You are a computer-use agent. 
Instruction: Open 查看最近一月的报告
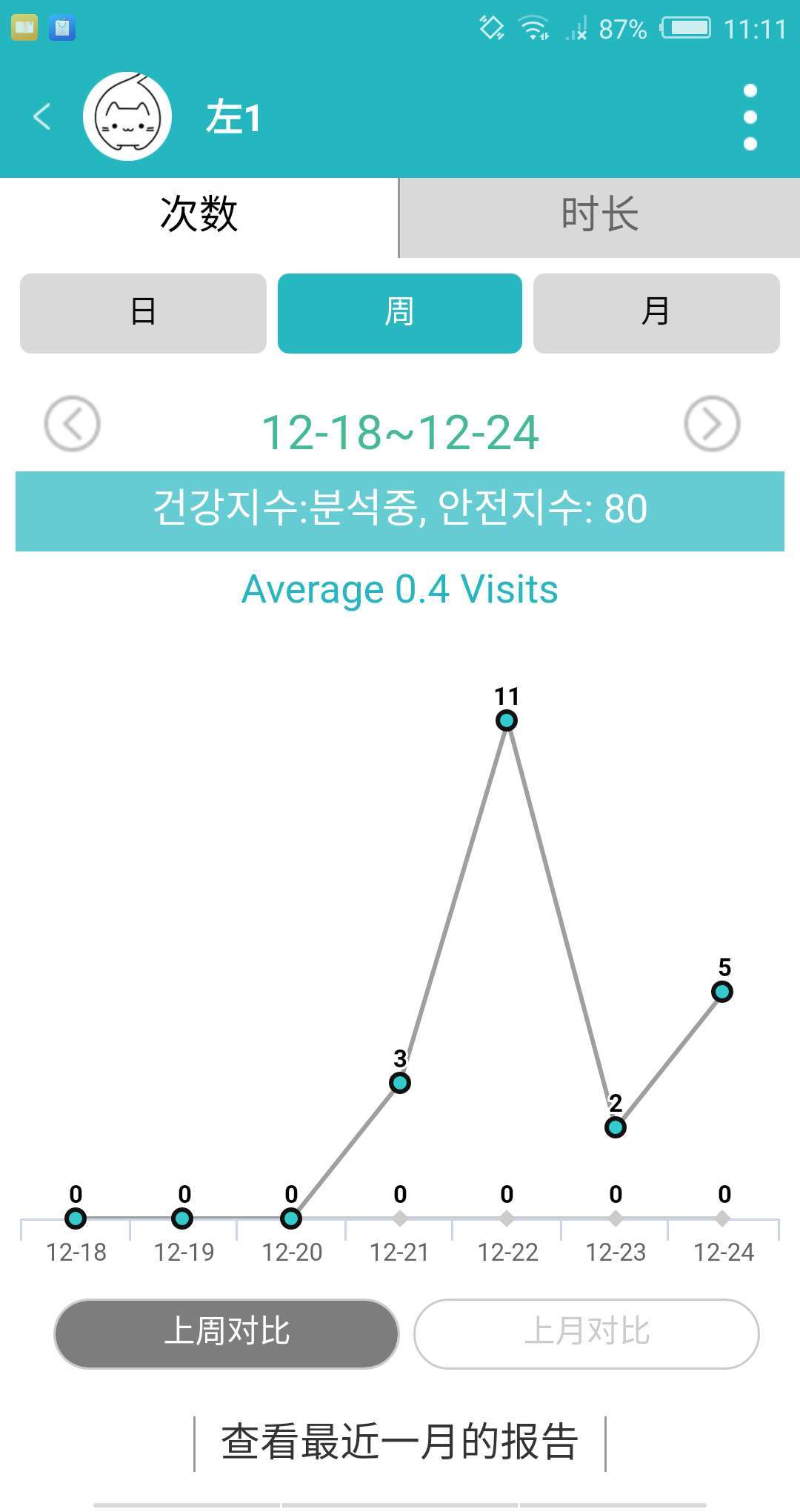400,1442
